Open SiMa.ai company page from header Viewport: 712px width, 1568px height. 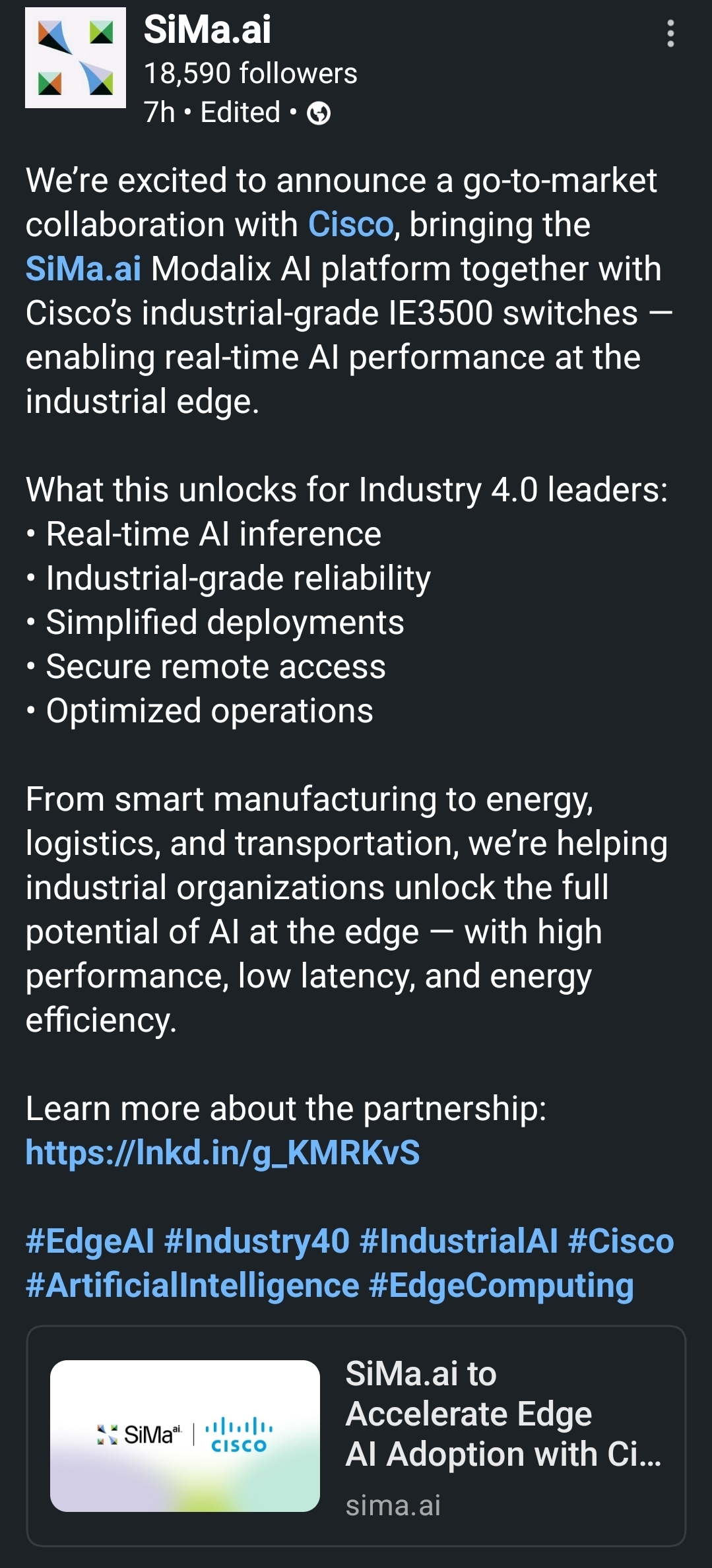coord(207,30)
